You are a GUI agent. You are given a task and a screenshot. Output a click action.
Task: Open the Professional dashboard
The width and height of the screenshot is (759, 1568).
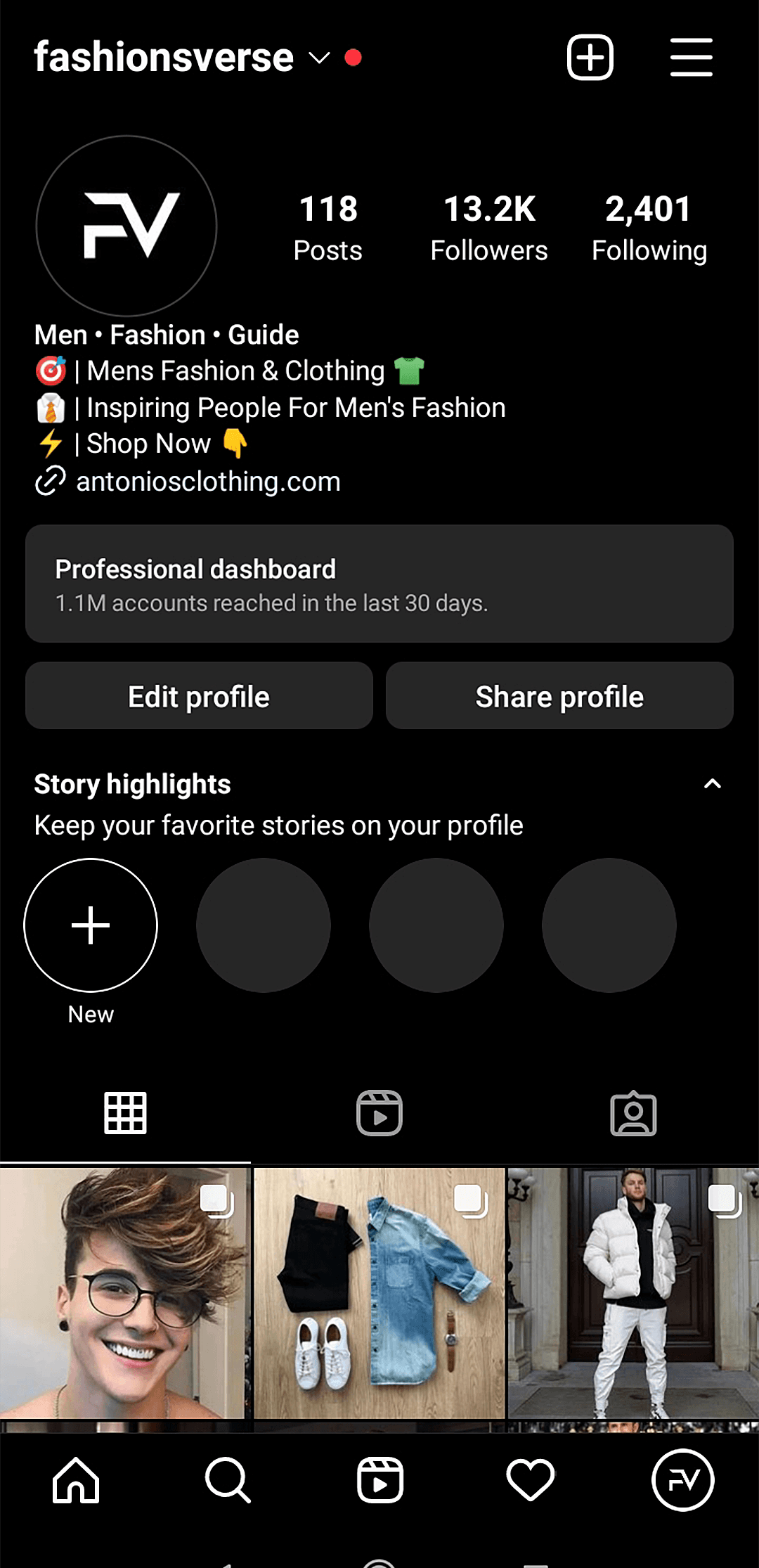[x=379, y=584]
